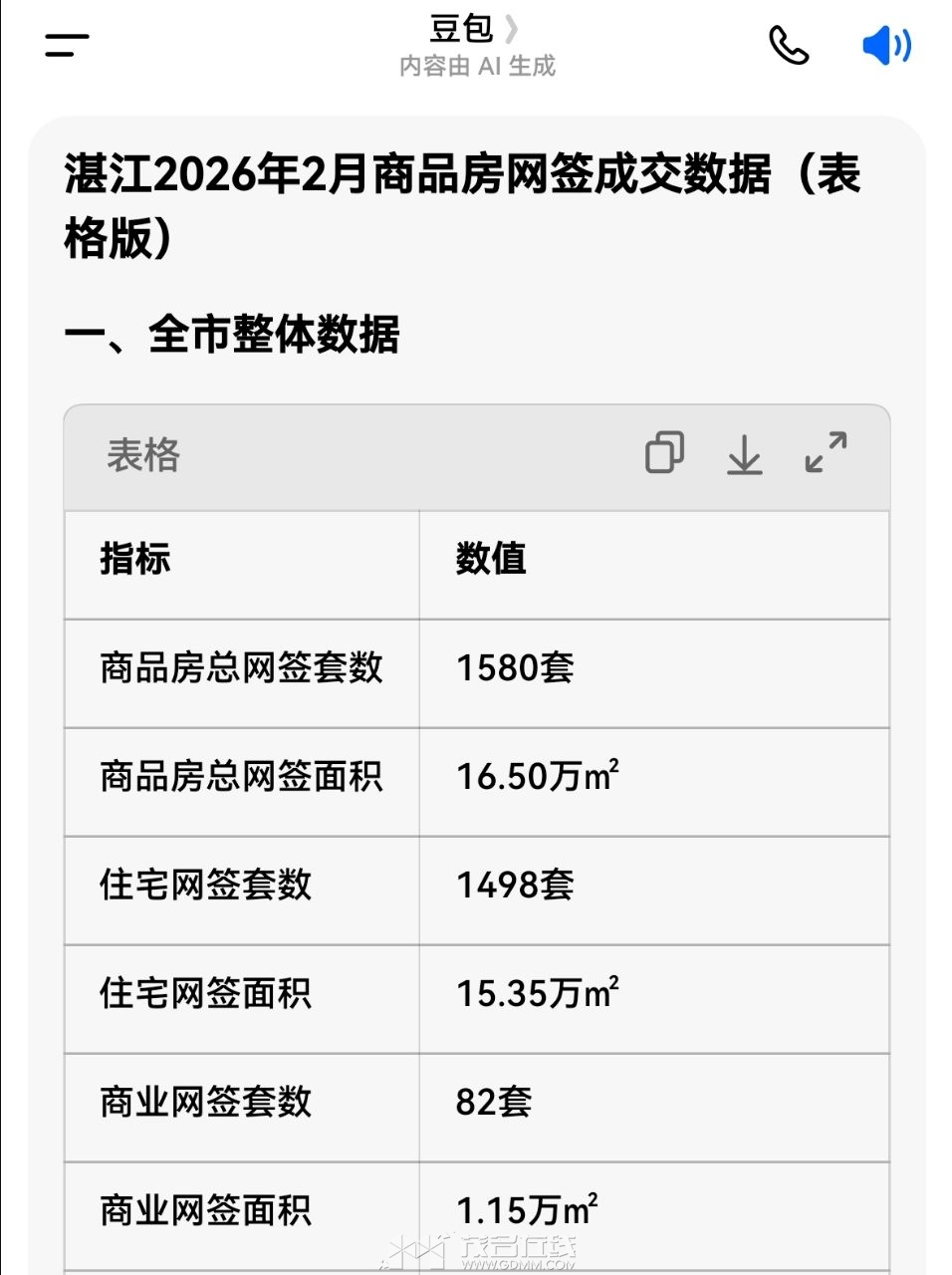
Task: Toggle the read-aloud speaker icon
Action: pyautogui.click(x=885, y=45)
